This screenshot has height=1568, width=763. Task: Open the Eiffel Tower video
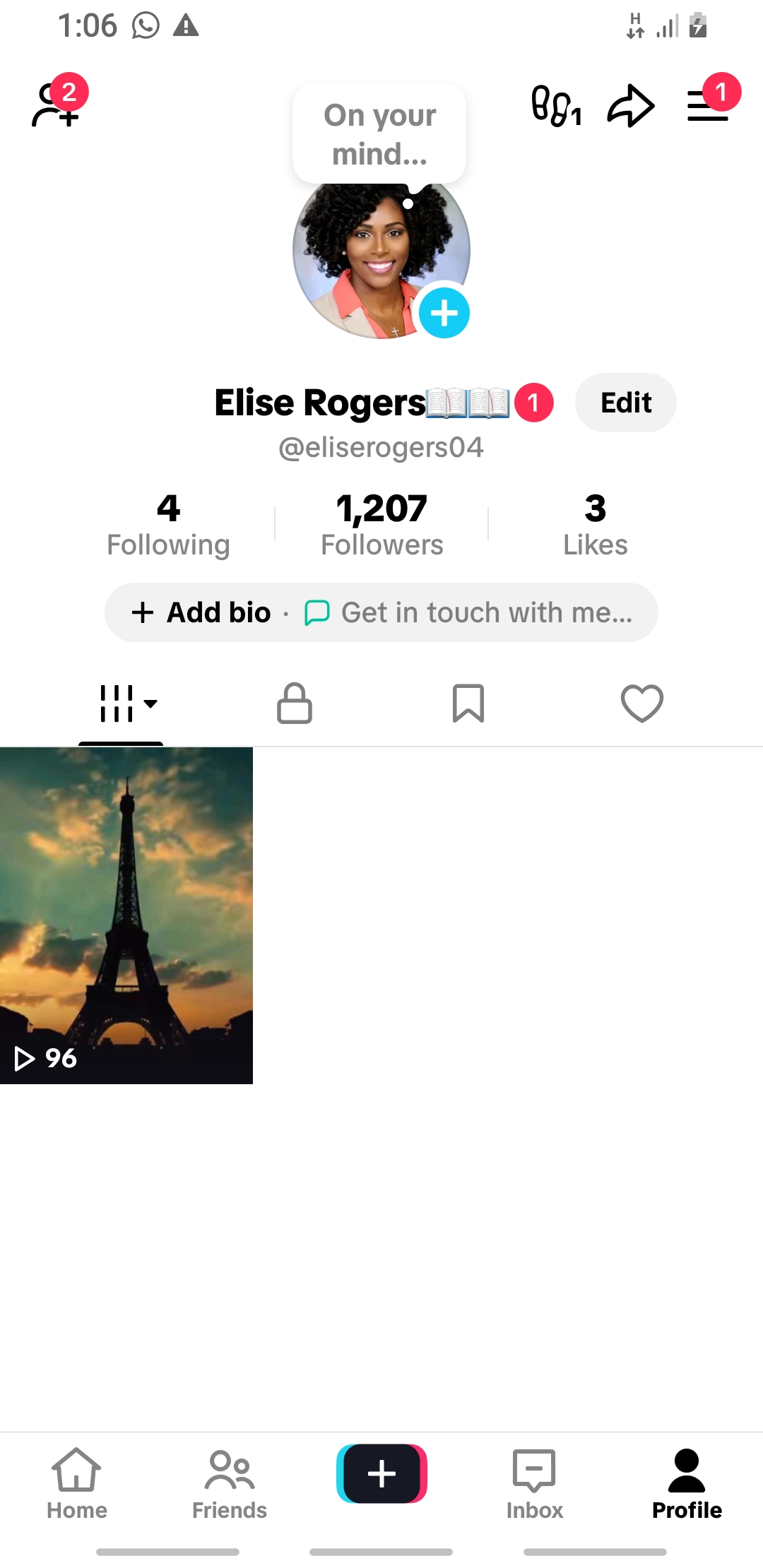click(126, 915)
